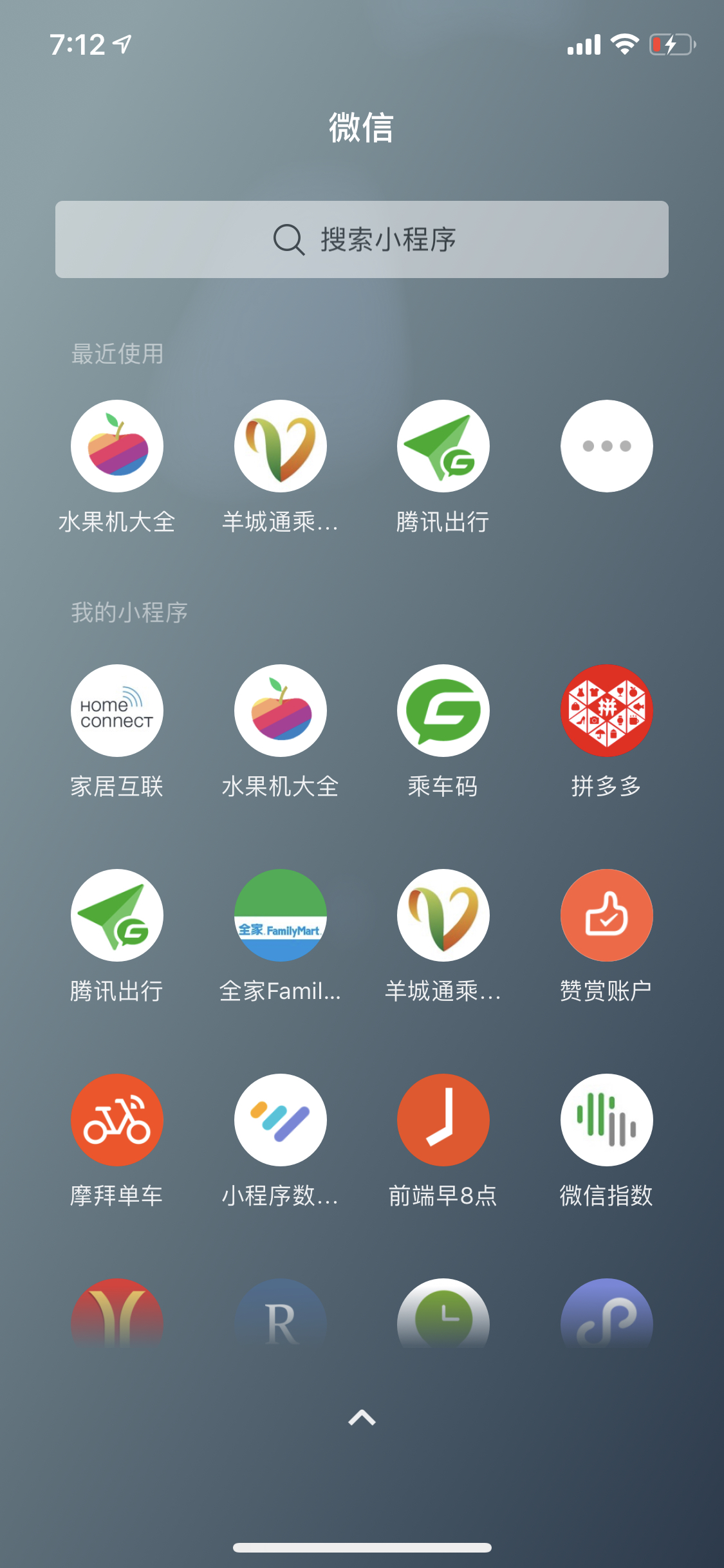Launch the 腾讯出行 mini program
This screenshot has height=1568, width=724.
click(443, 445)
